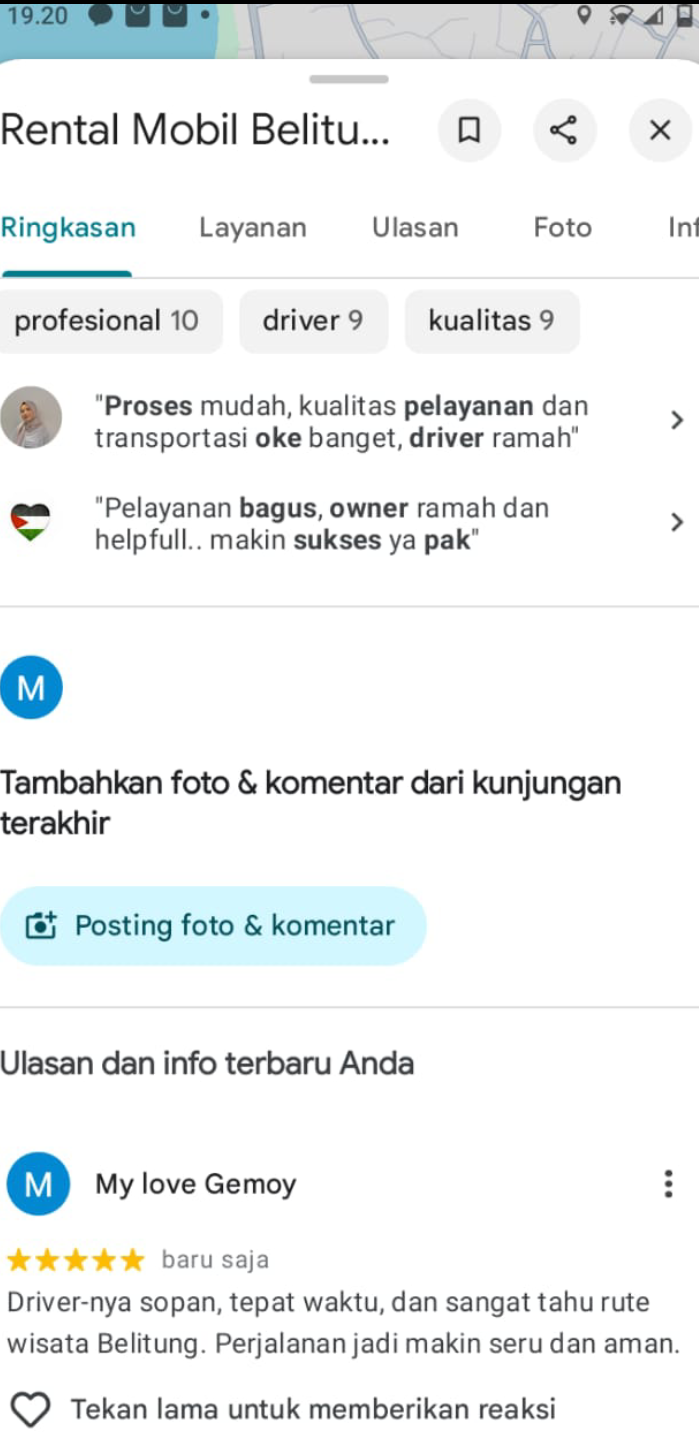The width and height of the screenshot is (699, 1453).
Task: Open overflow menu on My love Gemoy review
Action: pyautogui.click(x=669, y=1184)
